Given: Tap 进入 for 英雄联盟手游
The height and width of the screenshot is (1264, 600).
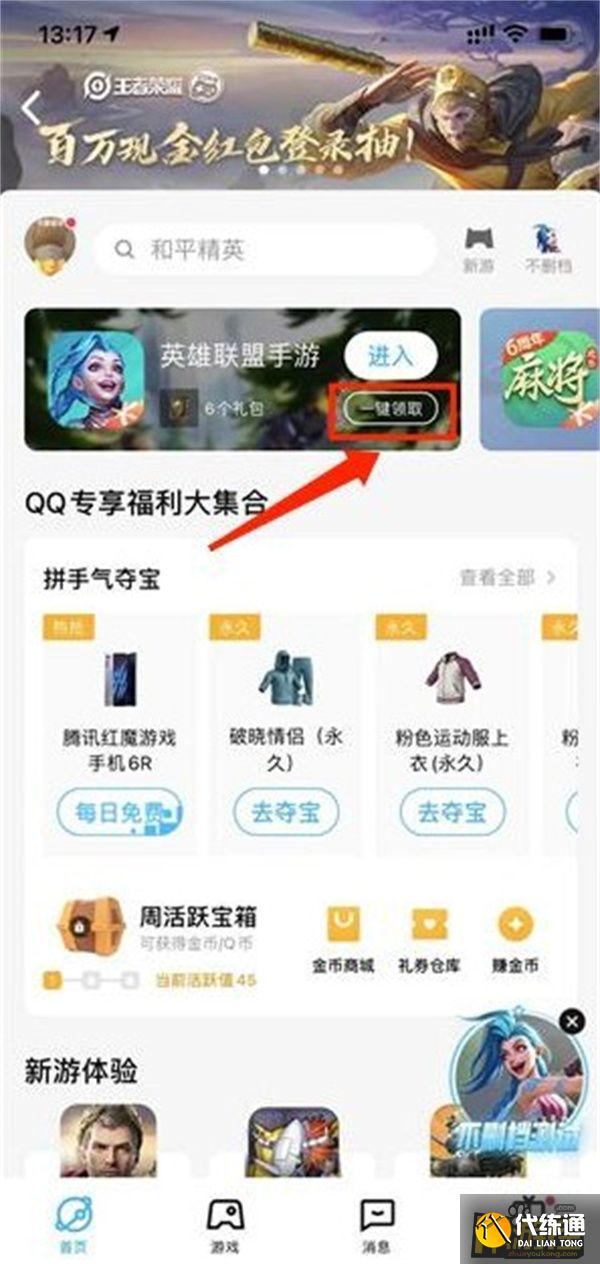Looking at the screenshot, I should click(x=390, y=357).
